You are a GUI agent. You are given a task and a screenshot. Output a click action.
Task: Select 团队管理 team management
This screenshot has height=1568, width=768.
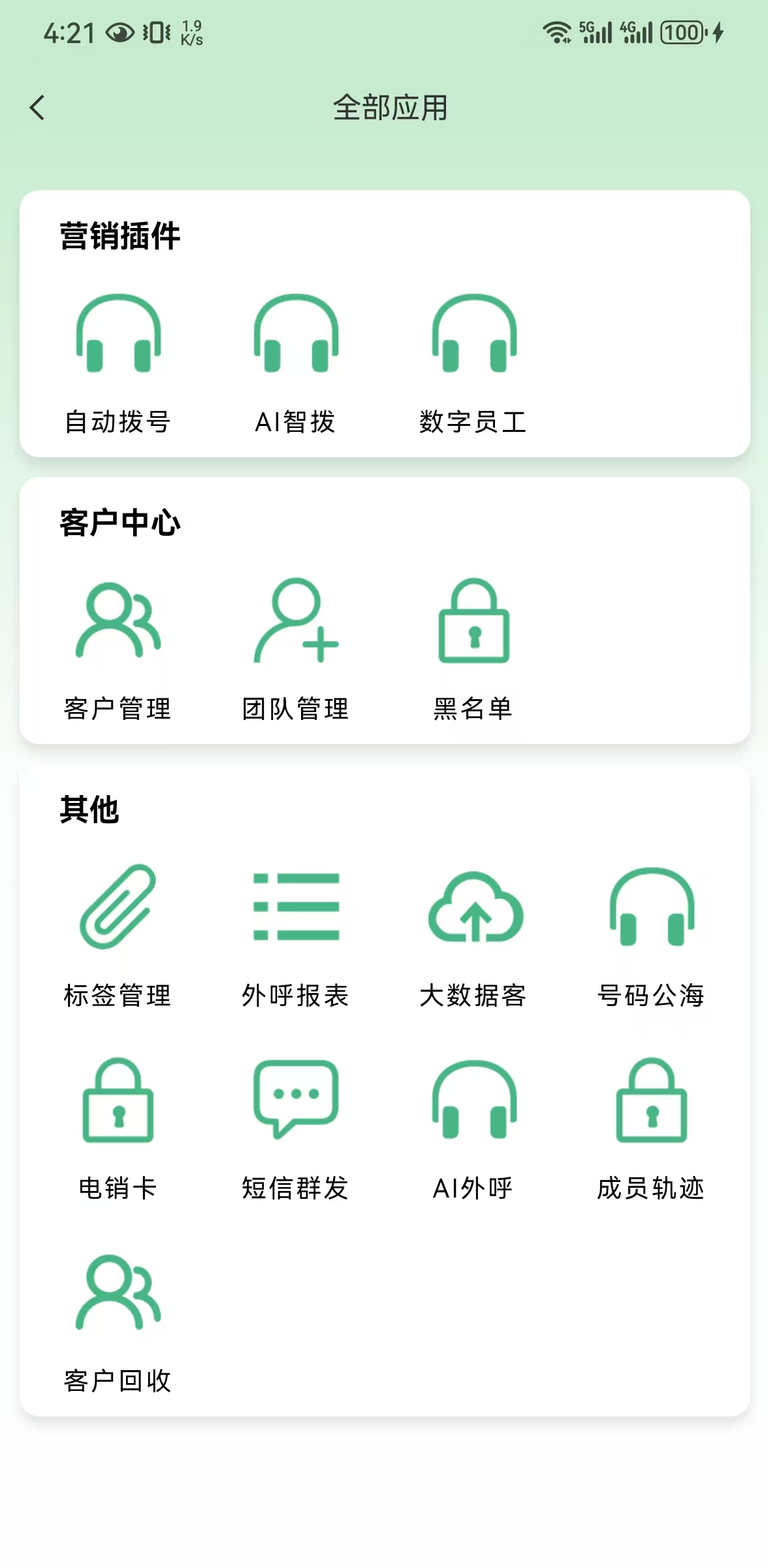(296, 650)
